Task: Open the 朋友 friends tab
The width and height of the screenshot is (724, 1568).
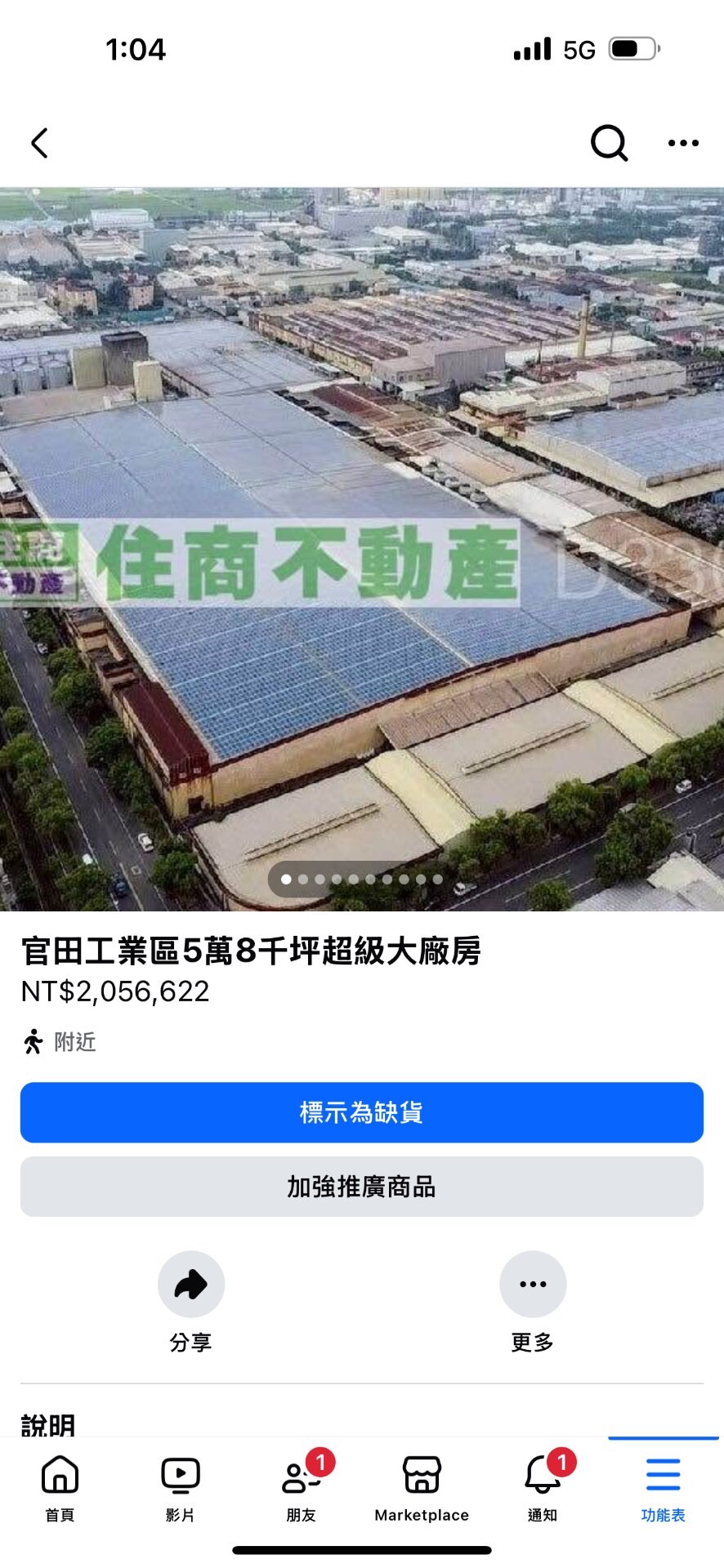Action: pyautogui.click(x=301, y=1488)
